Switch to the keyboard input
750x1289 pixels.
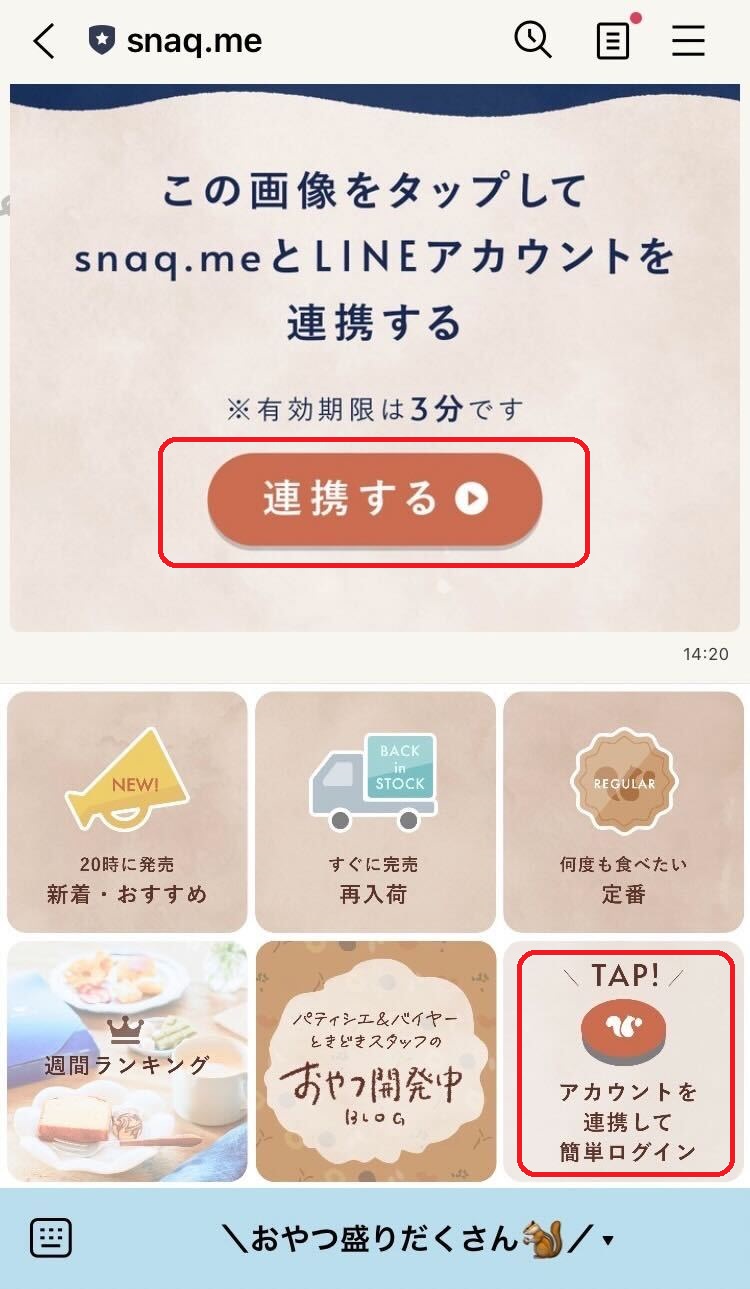point(51,1239)
